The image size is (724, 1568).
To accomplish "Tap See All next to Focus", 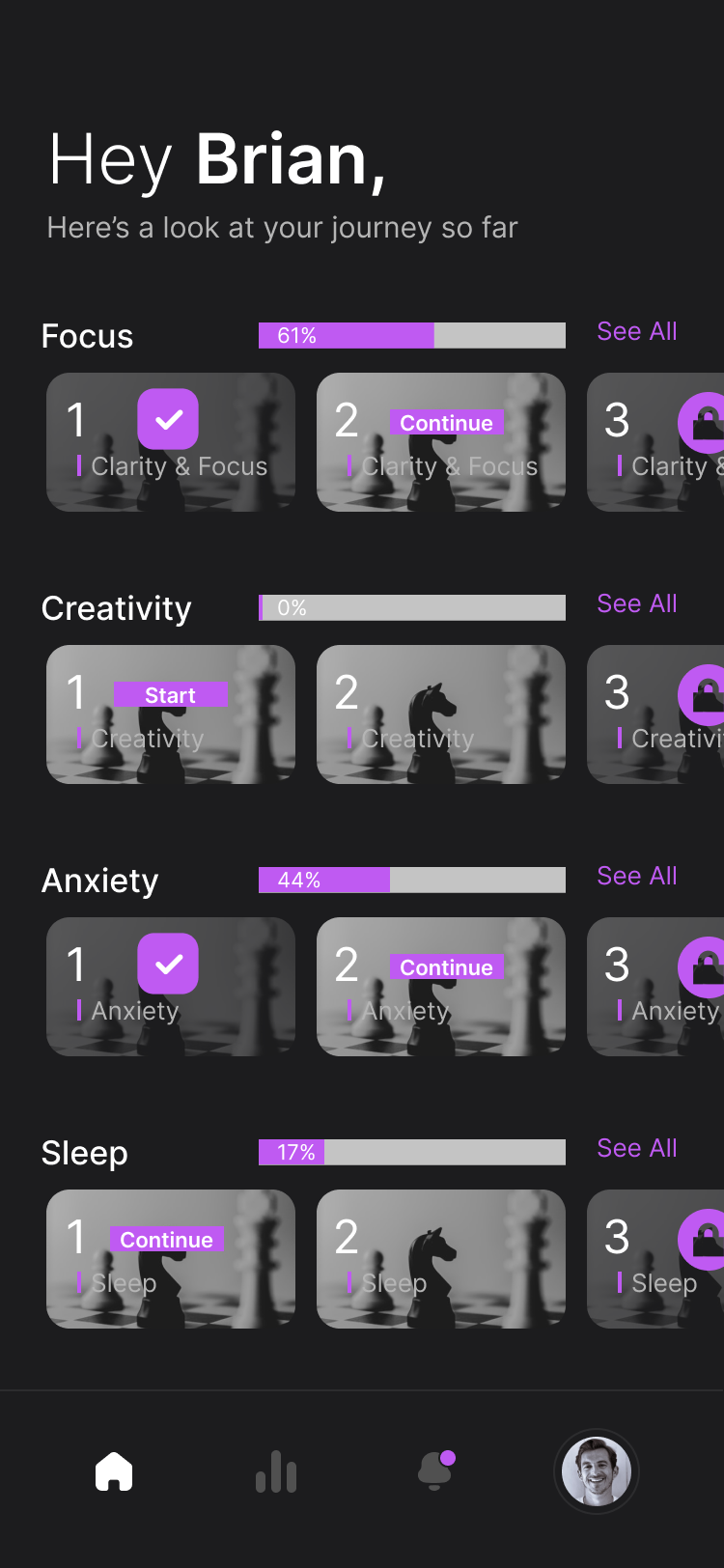I will pos(637,331).
